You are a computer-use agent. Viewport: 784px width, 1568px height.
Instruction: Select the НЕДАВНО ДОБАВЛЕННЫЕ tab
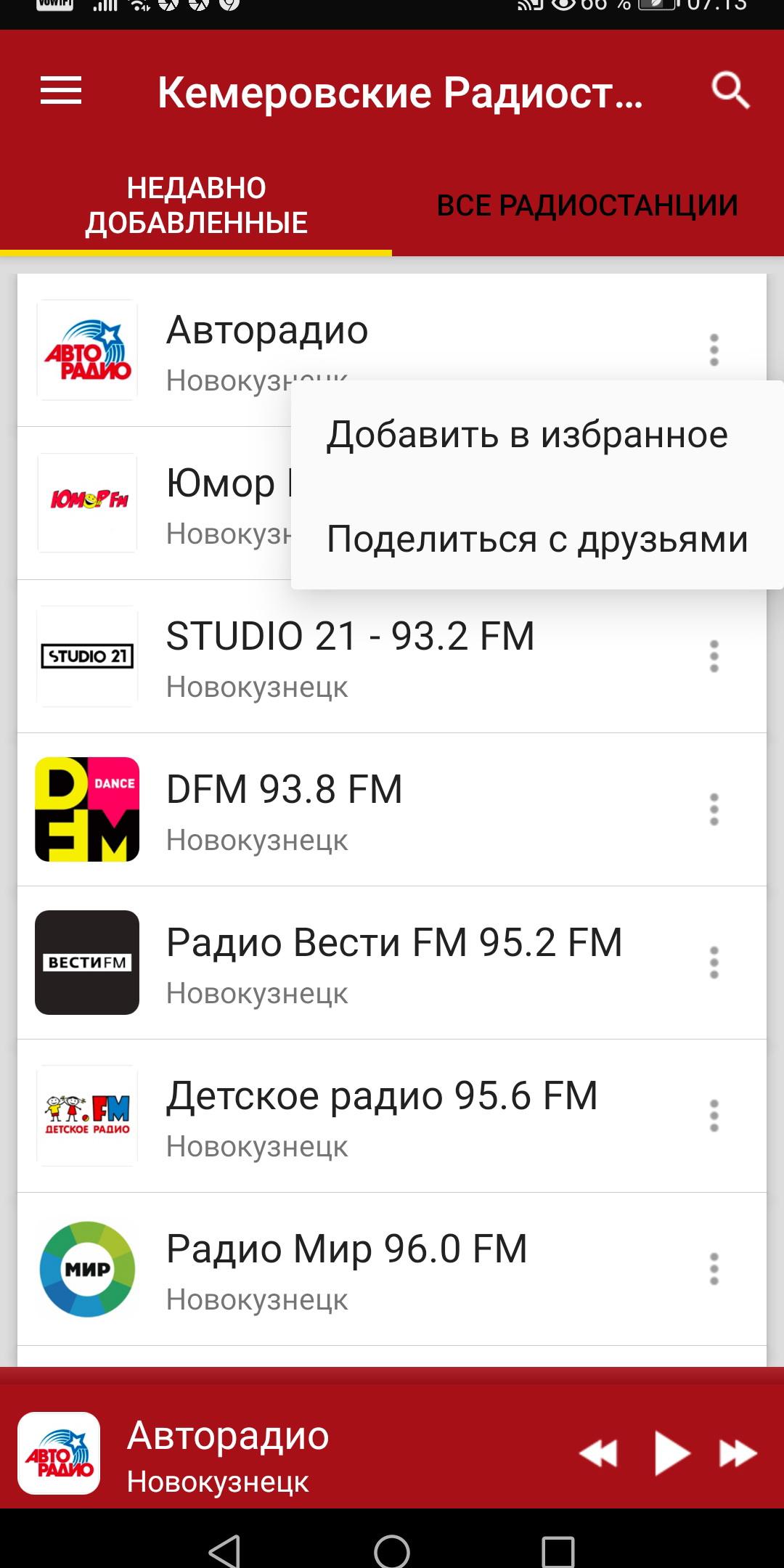(x=196, y=205)
